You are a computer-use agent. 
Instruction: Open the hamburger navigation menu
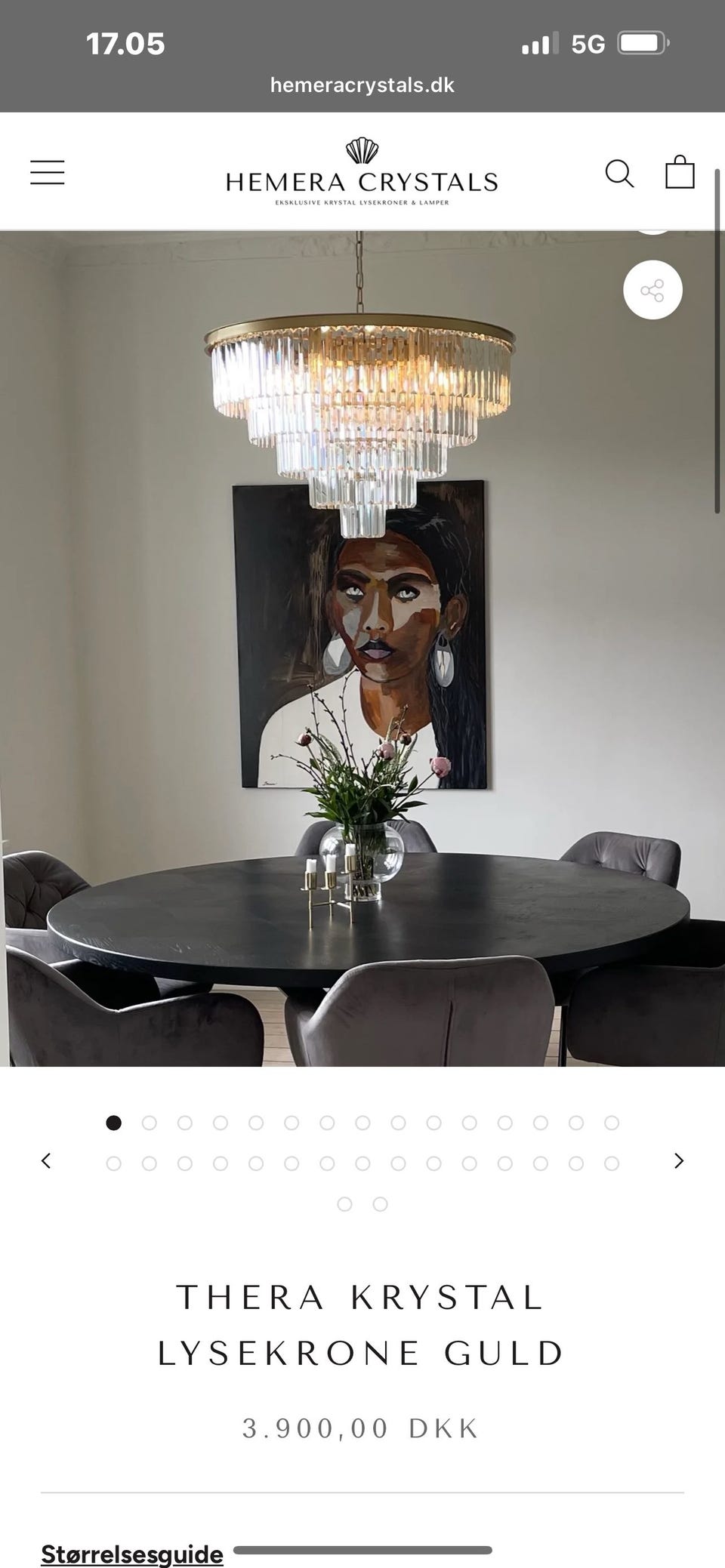47,172
